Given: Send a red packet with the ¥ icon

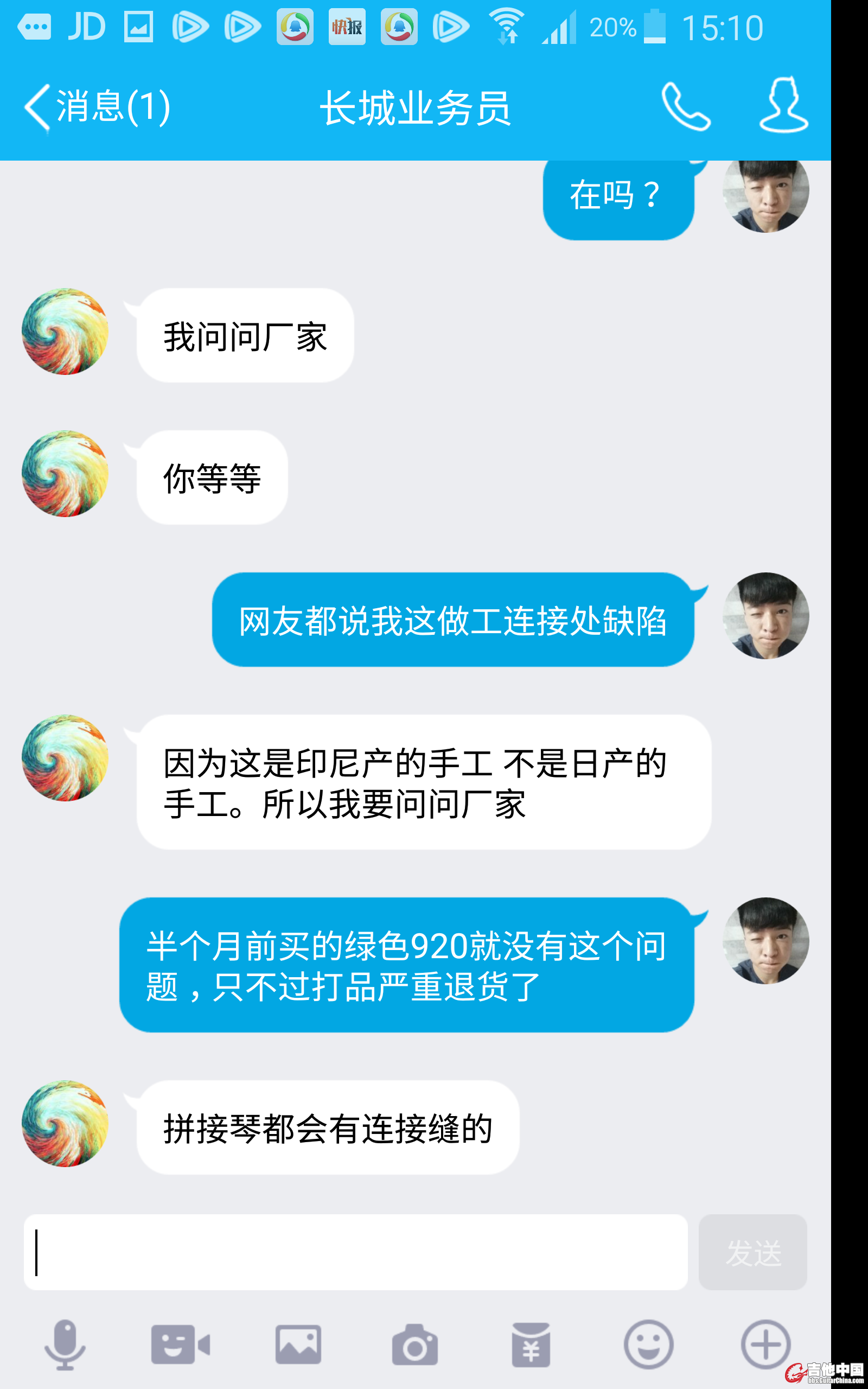Looking at the screenshot, I should 531,1345.
